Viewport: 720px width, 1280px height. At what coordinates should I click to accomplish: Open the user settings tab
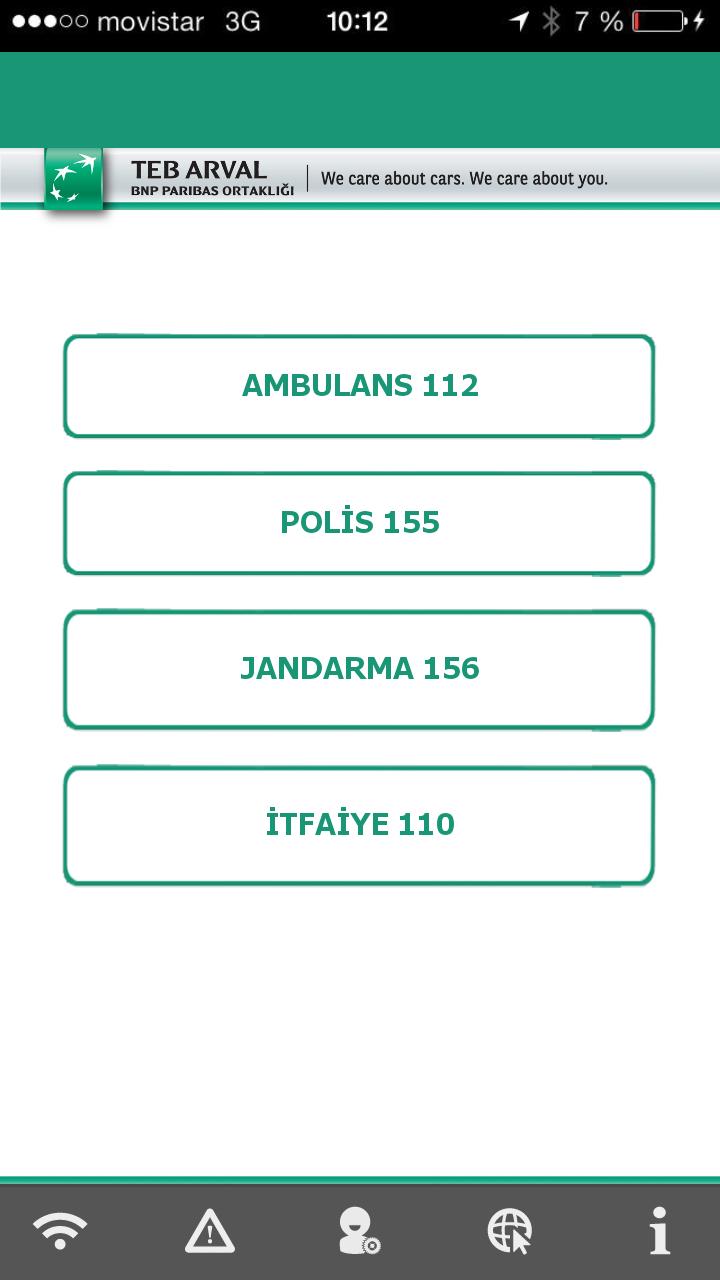tap(358, 1231)
